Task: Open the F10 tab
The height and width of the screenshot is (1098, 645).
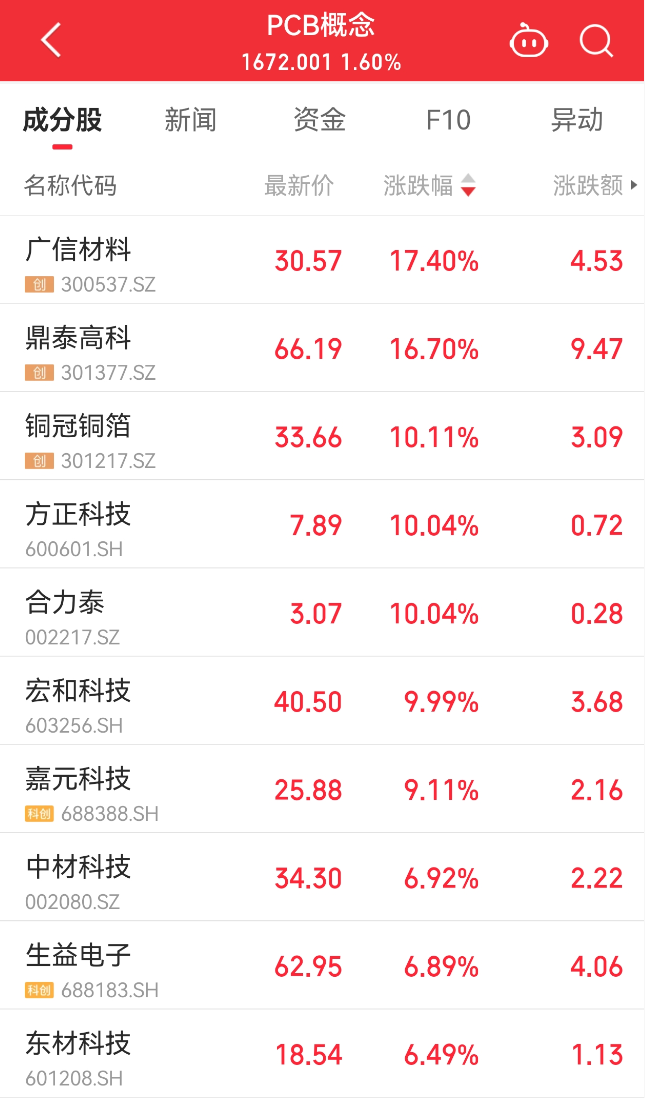Action: tap(448, 120)
